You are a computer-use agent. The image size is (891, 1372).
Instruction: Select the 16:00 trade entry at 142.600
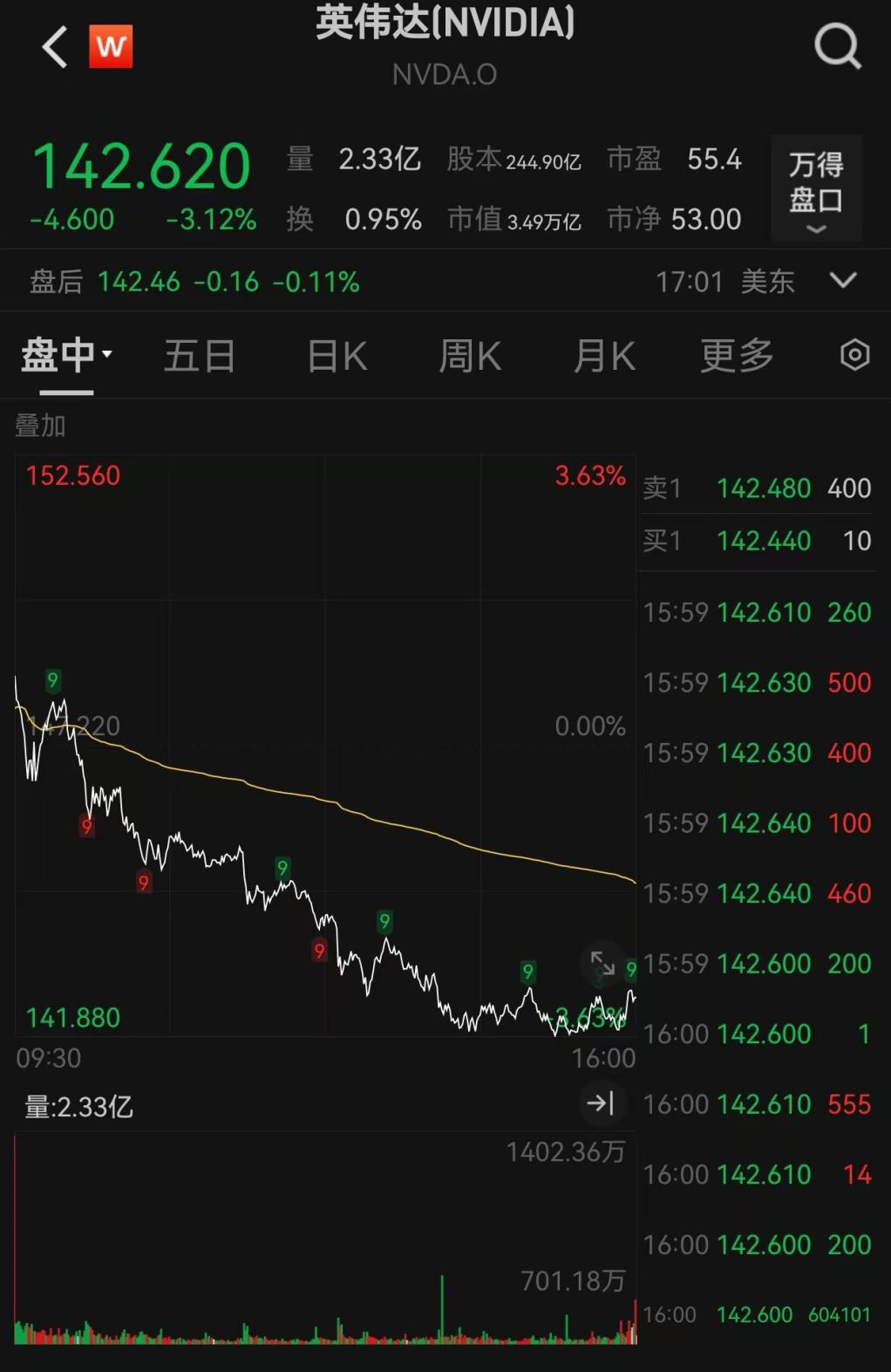[x=757, y=1034]
